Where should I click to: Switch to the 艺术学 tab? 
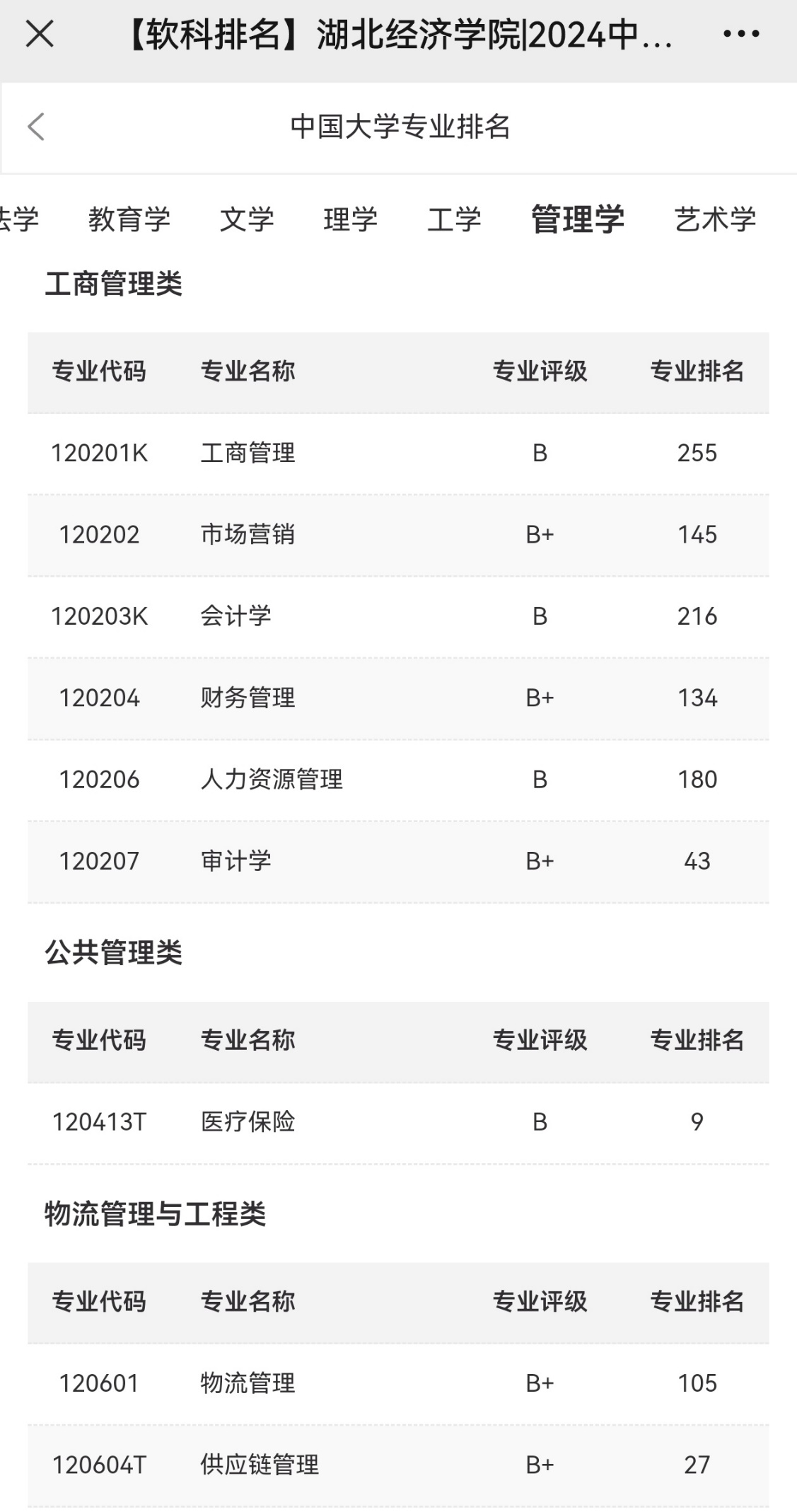[715, 219]
